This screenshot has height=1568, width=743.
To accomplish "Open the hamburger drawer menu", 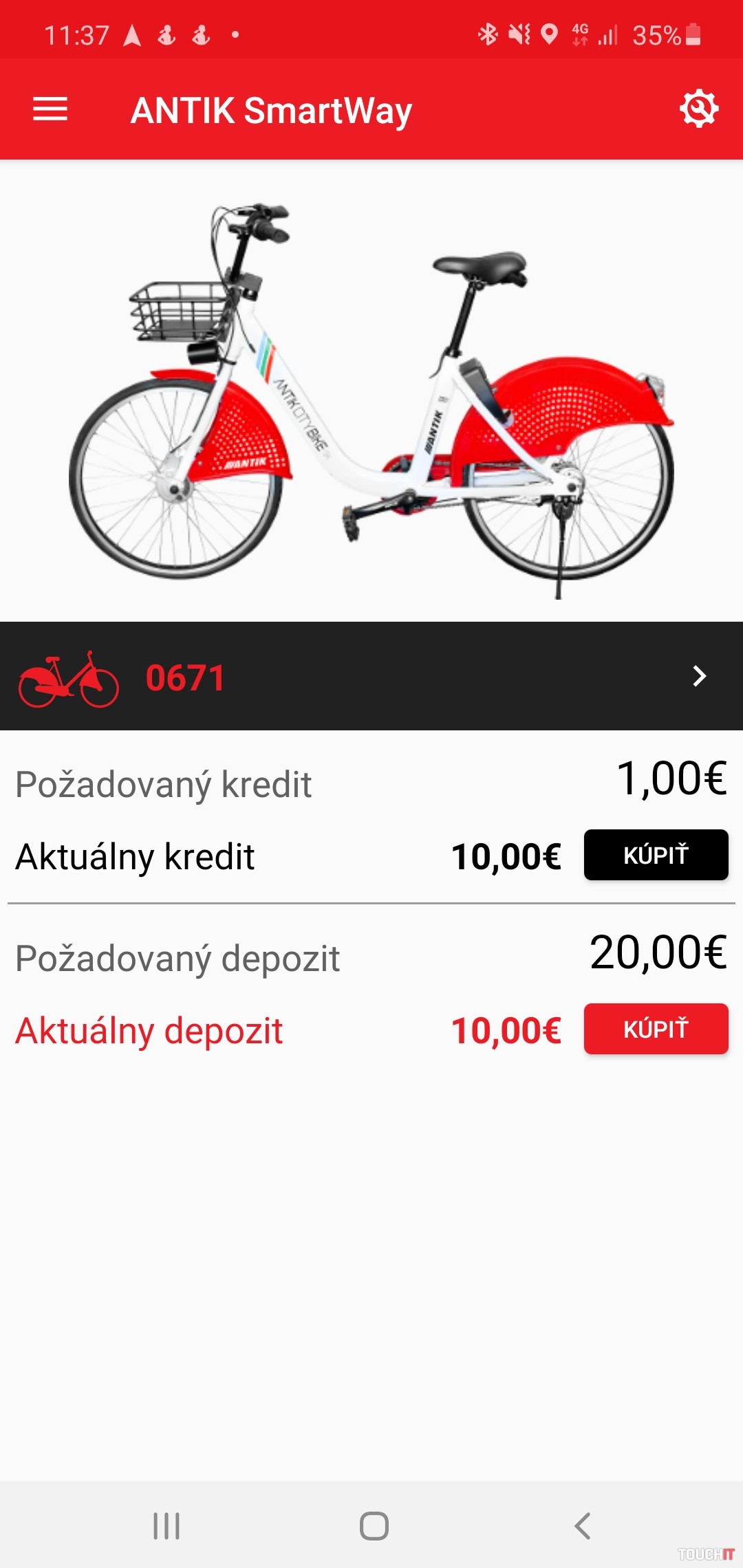I will coord(50,109).
